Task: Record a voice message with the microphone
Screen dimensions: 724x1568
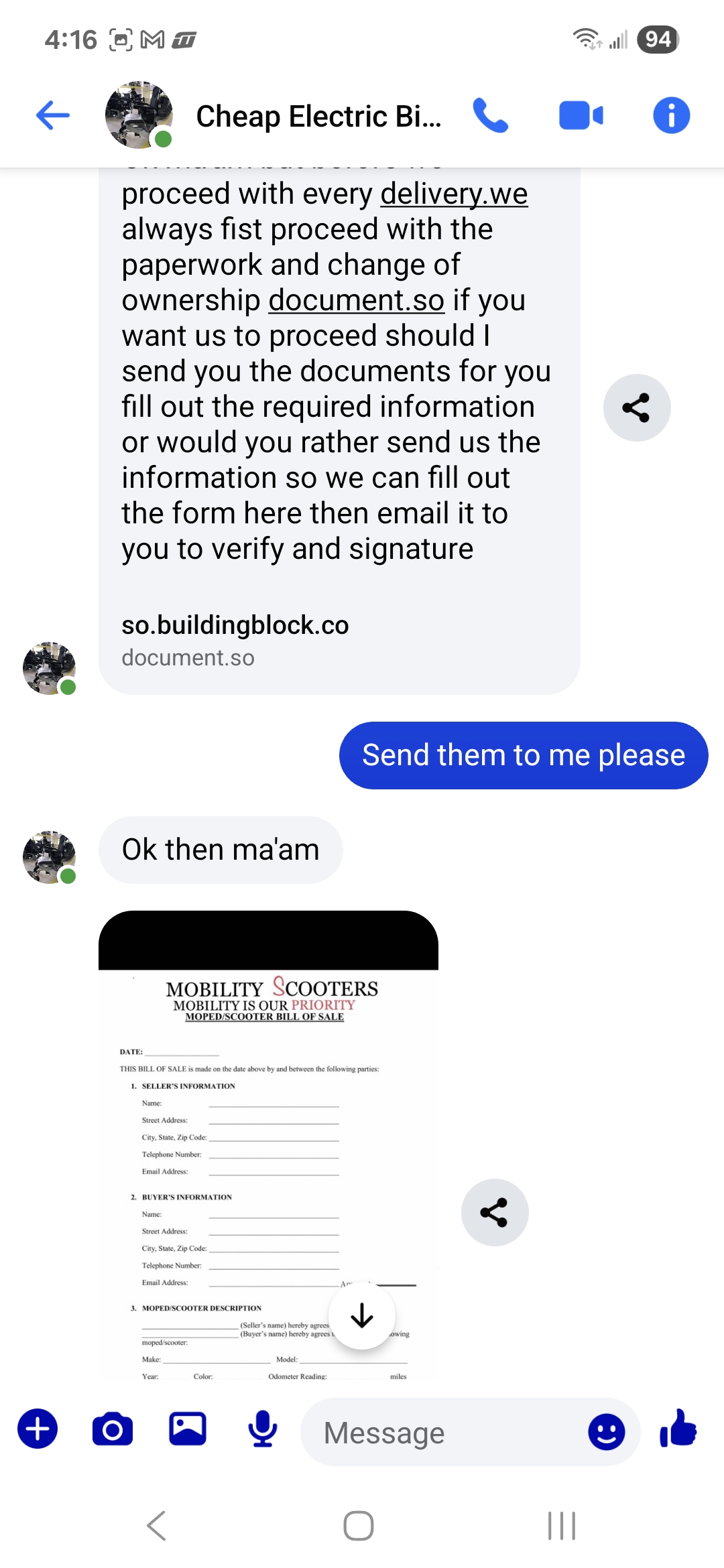Action: [x=263, y=1428]
